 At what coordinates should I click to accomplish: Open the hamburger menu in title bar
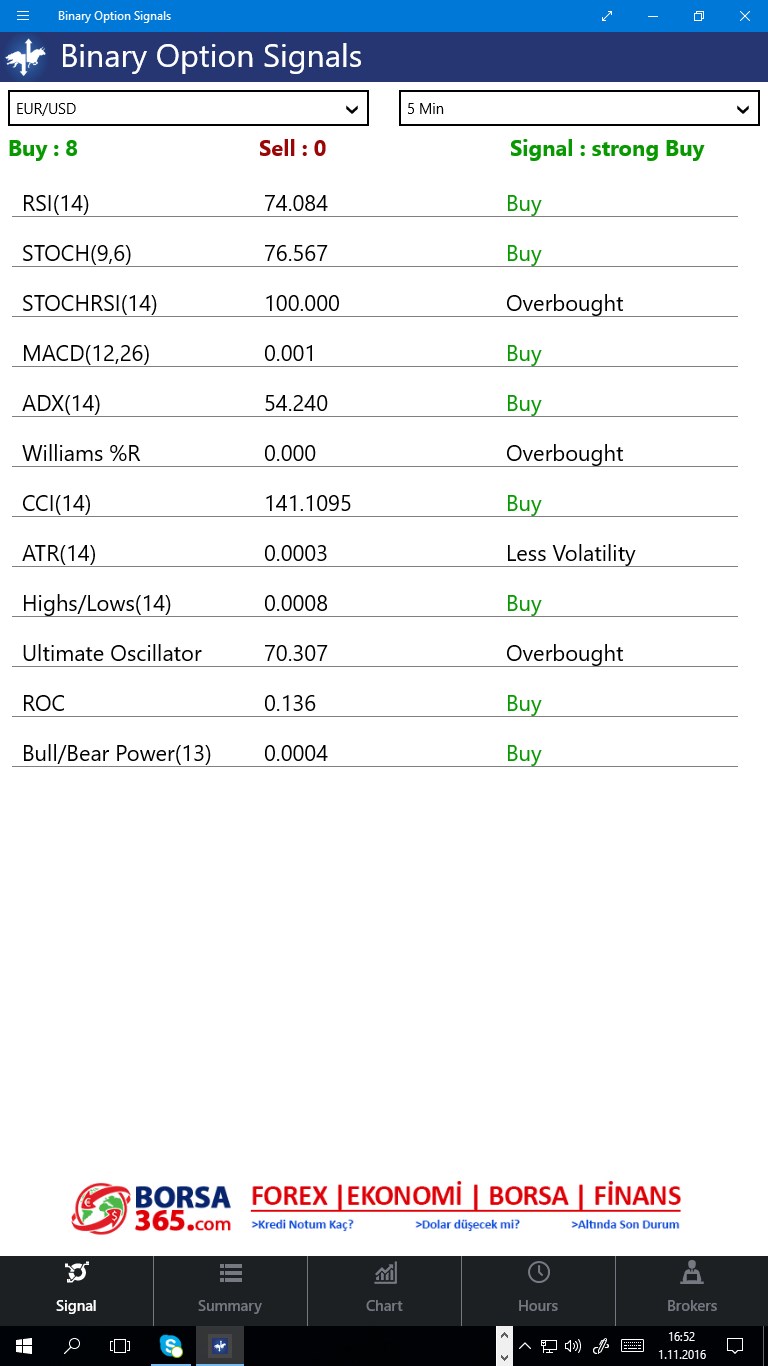click(x=23, y=16)
